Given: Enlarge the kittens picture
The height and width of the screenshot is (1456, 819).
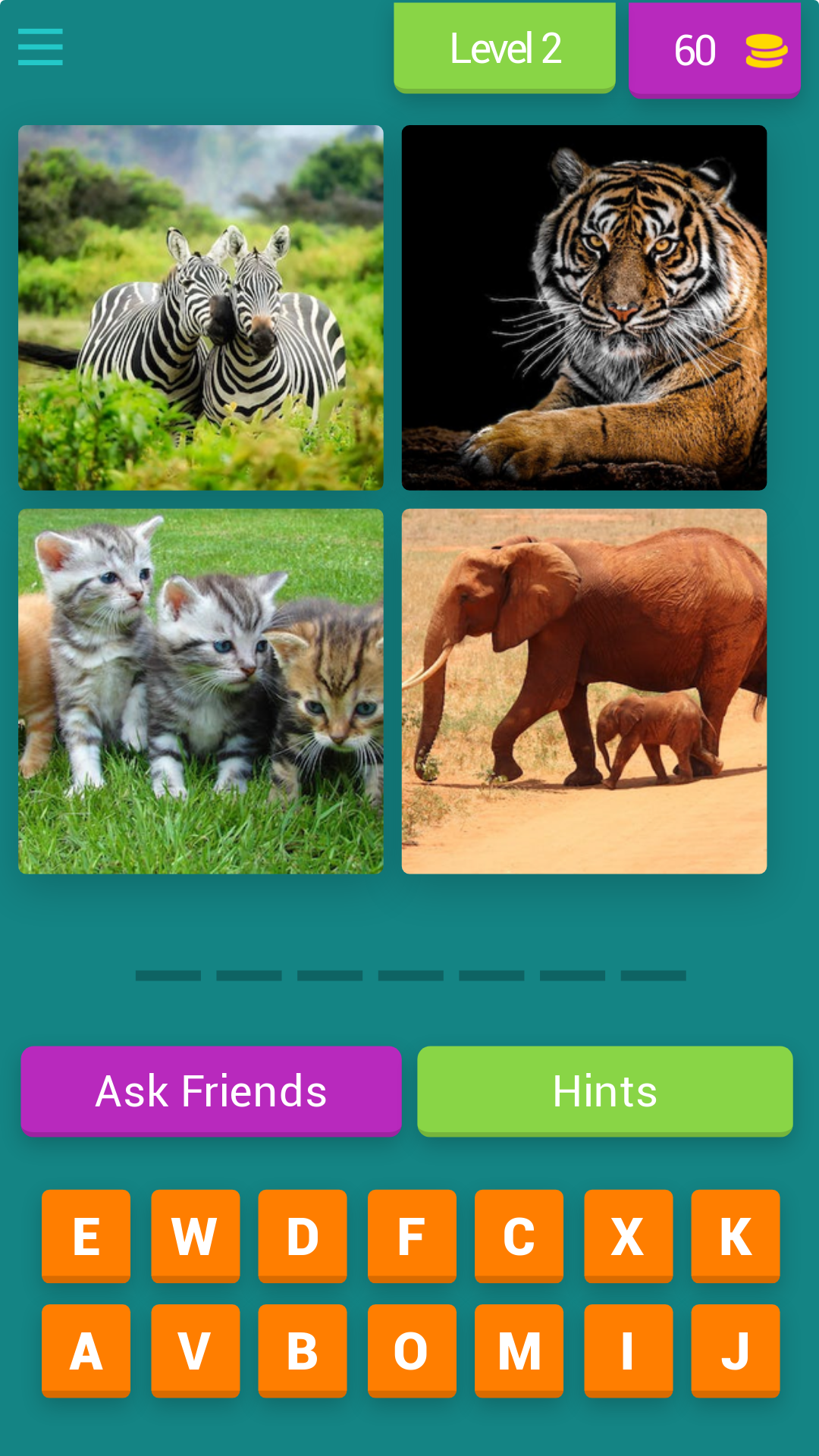Looking at the screenshot, I should pos(201,692).
